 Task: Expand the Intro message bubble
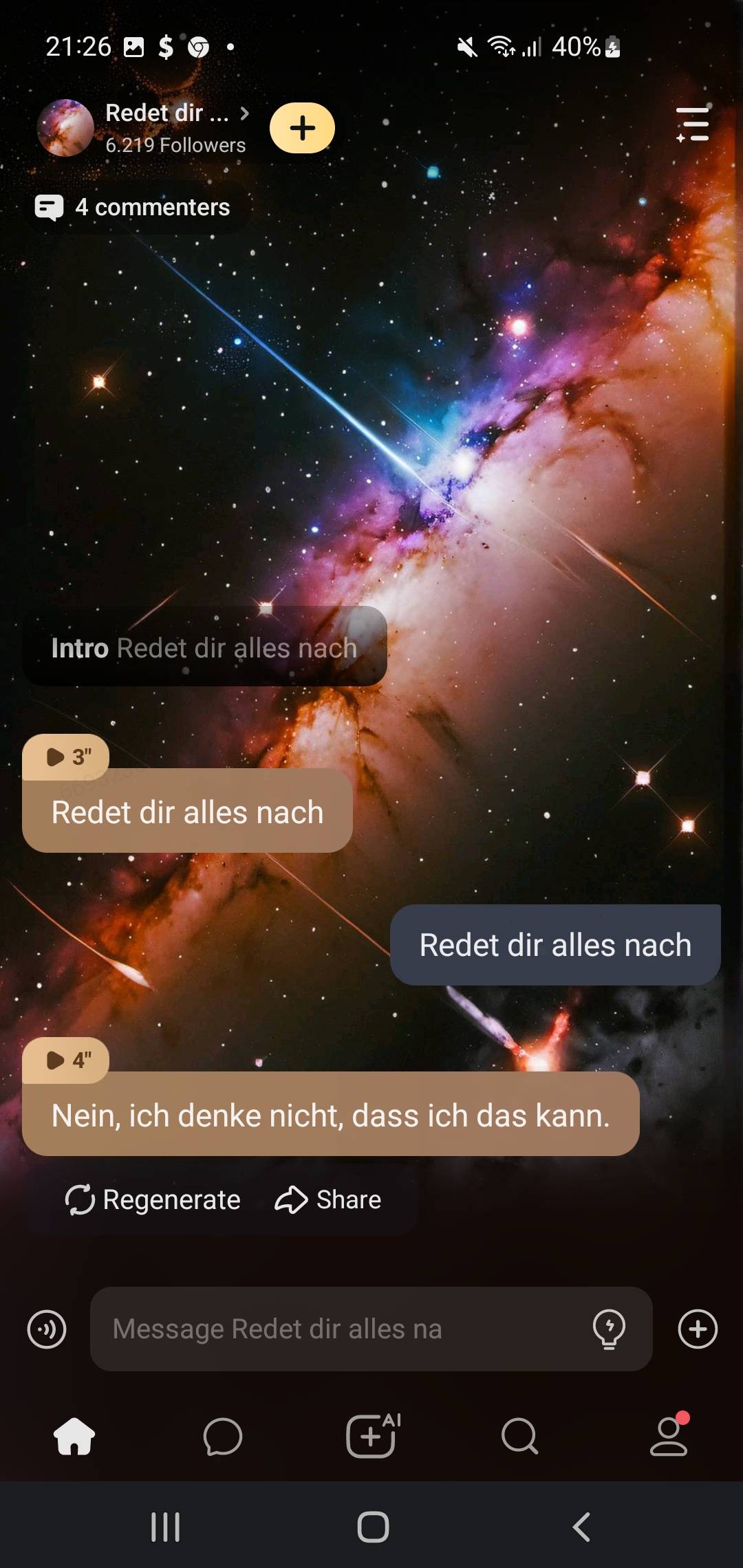pyautogui.click(x=204, y=648)
